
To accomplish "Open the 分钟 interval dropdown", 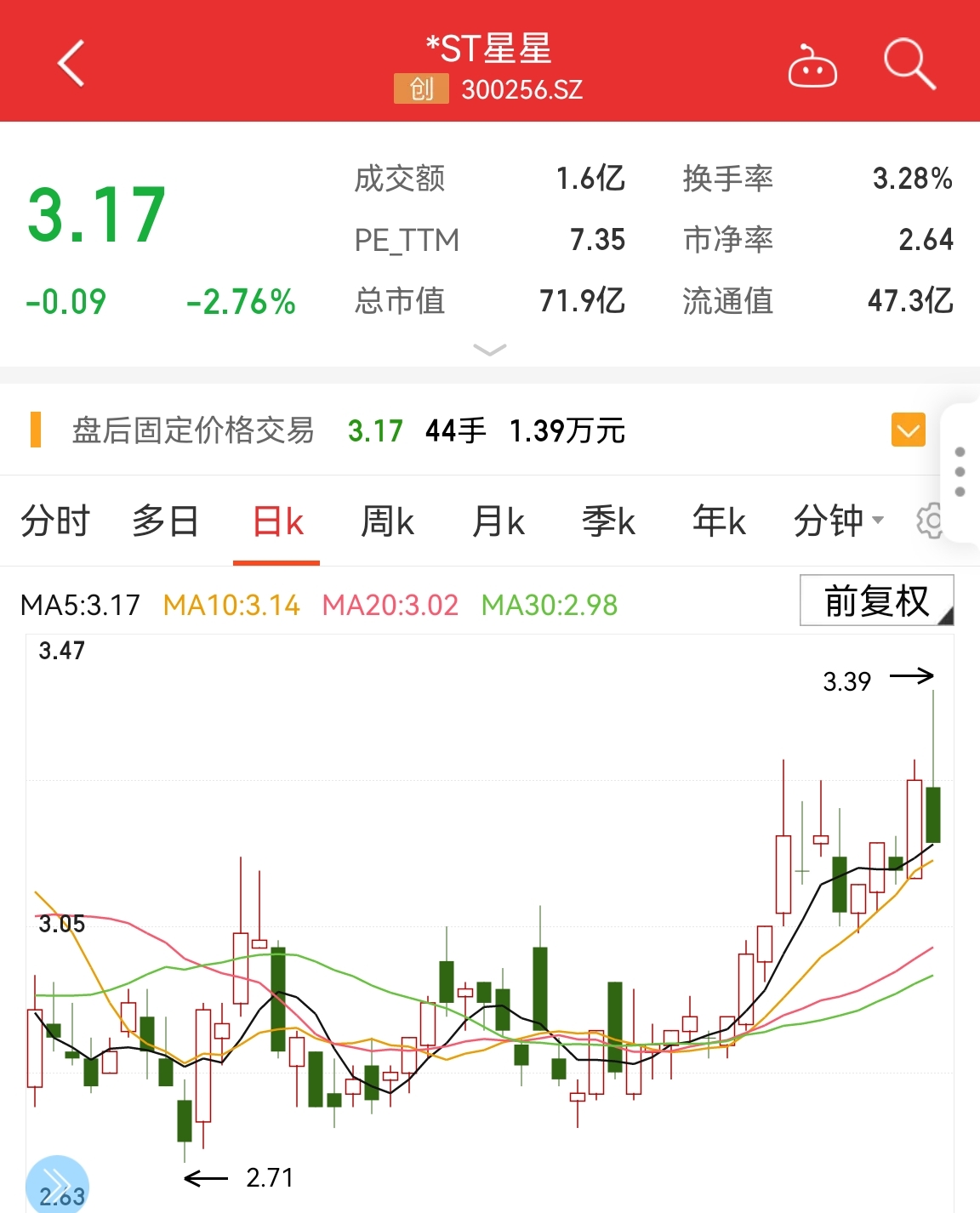I will tap(838, 521).
